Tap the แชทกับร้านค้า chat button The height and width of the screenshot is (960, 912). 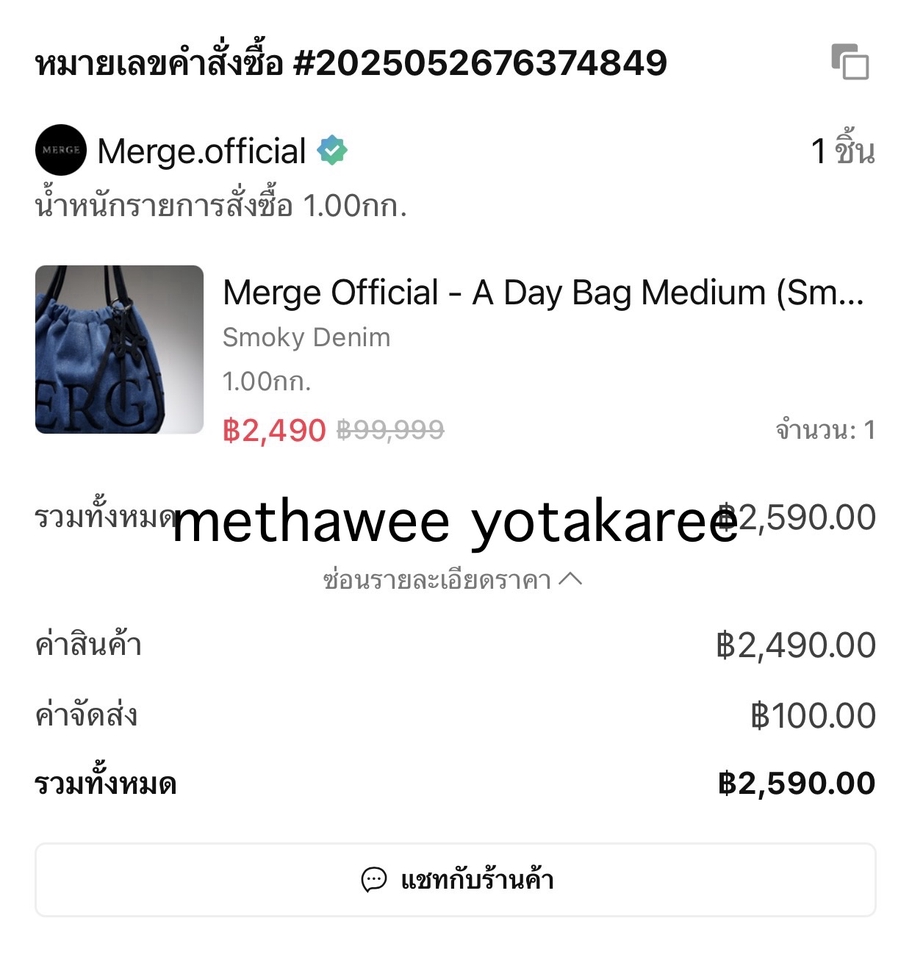pos(456,880)
